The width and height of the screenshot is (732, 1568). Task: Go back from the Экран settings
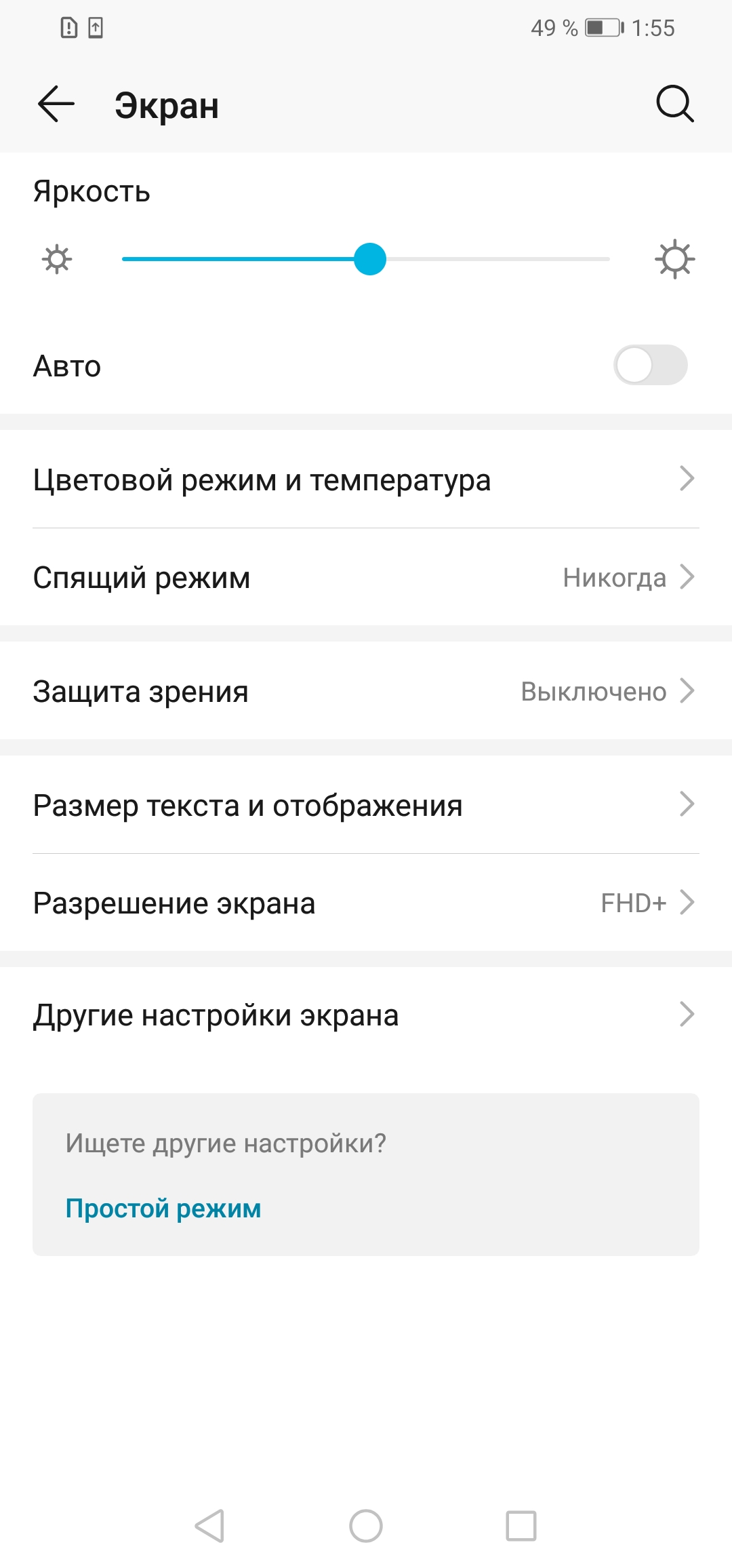click(x=56, y=104)
